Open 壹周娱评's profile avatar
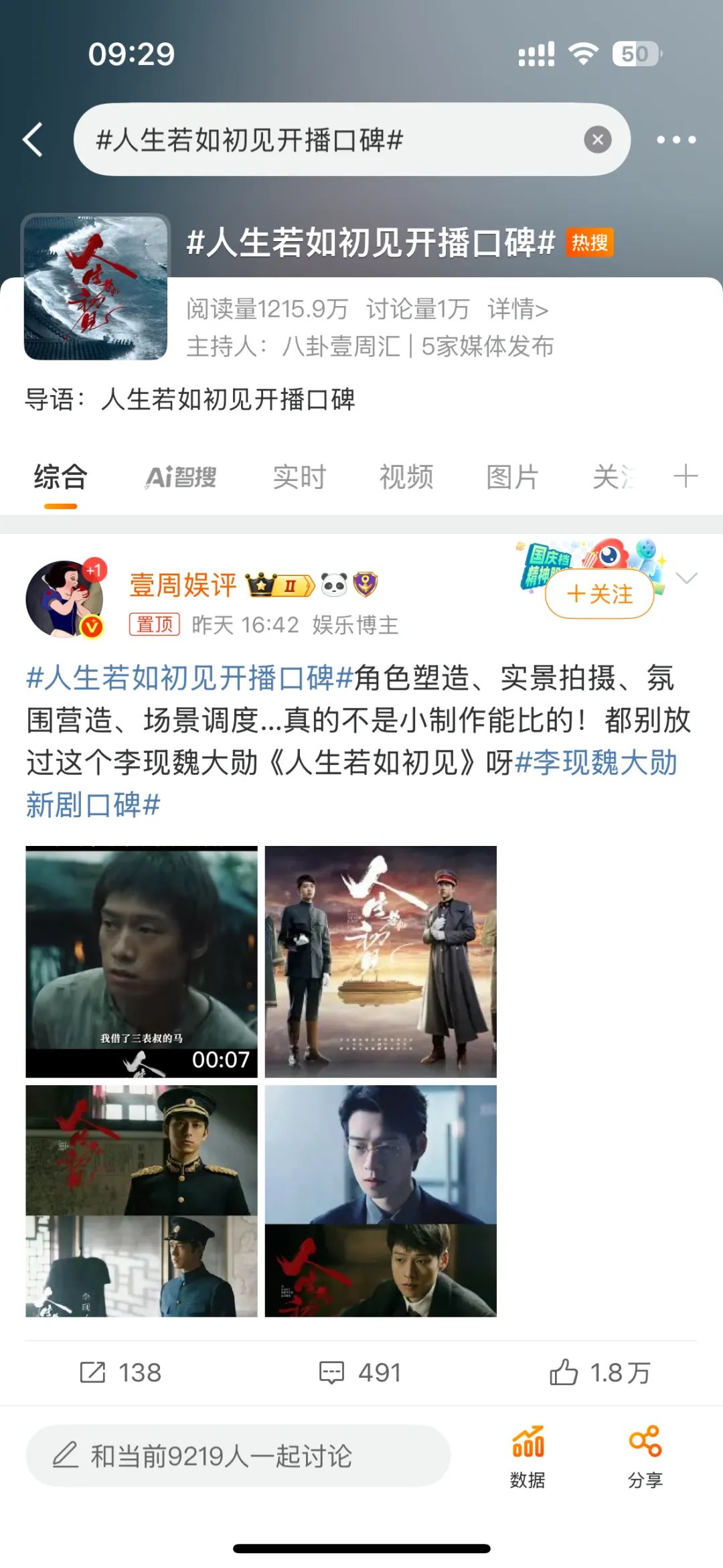This screenshot has height=1568, width=723. pyautogui.click(x=64, y=599)
